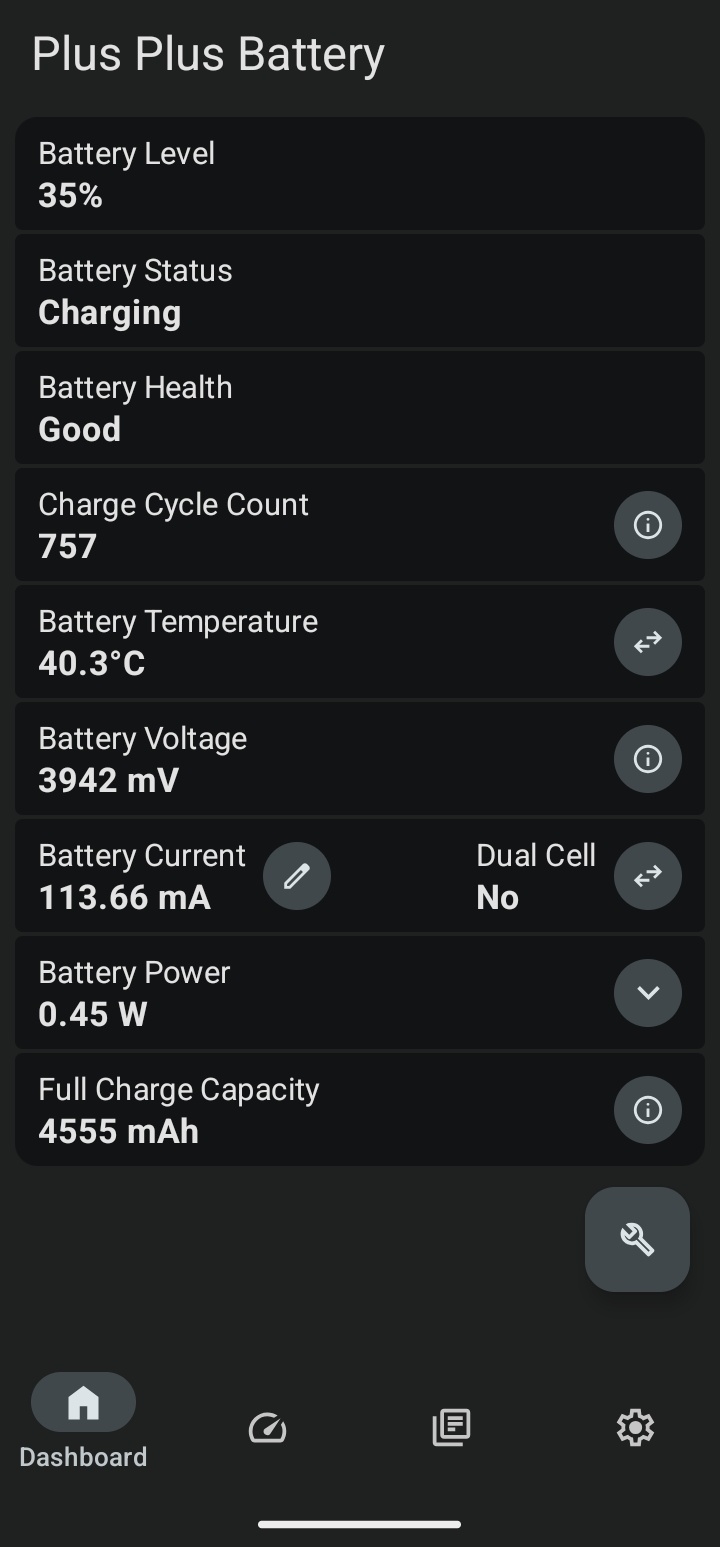The width and height of the screenshot is (720, 1547).
Task: Switch the Battery Temperature unit
Action: 647,642
